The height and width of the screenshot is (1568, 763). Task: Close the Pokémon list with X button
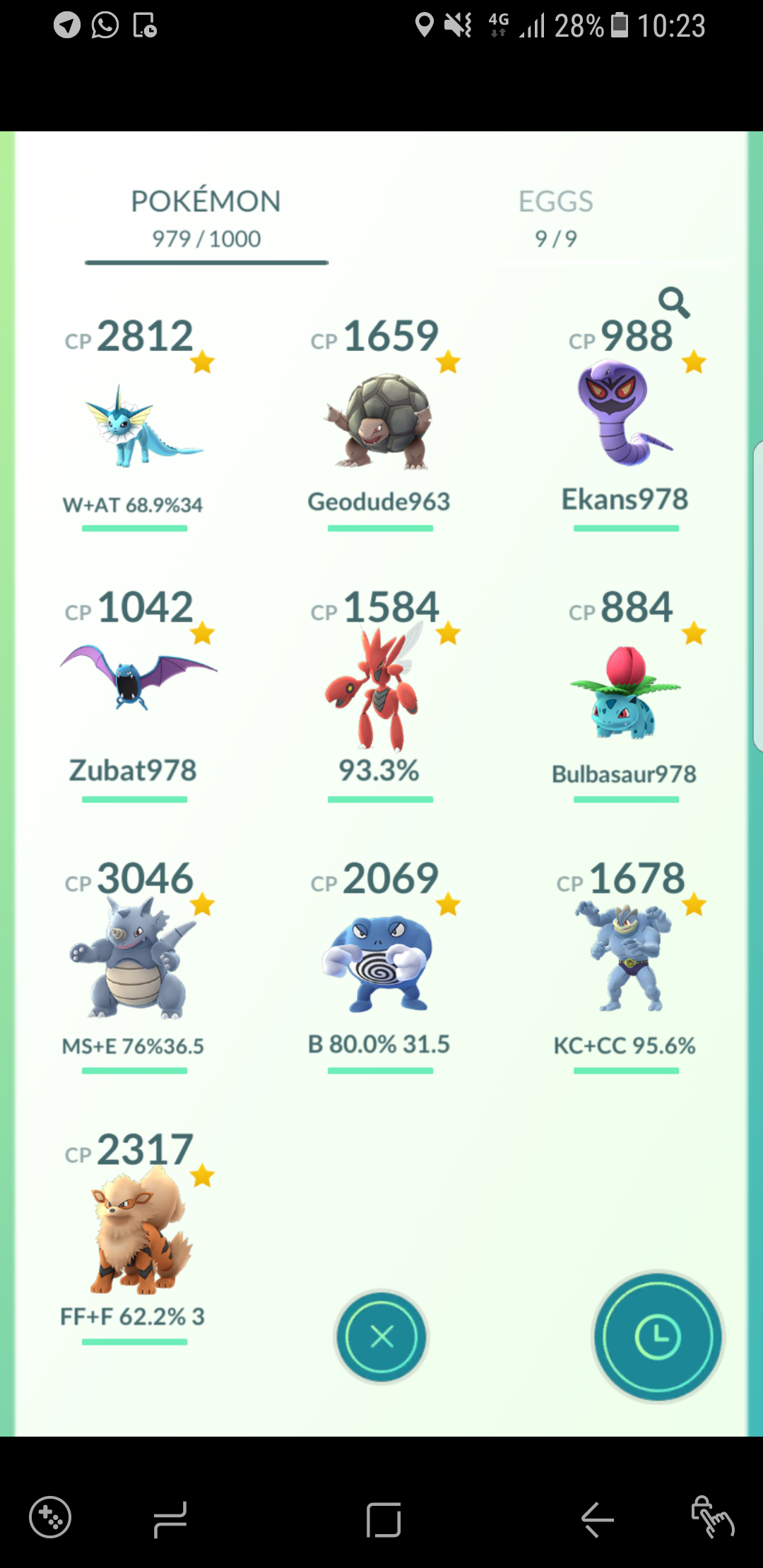381,1336
